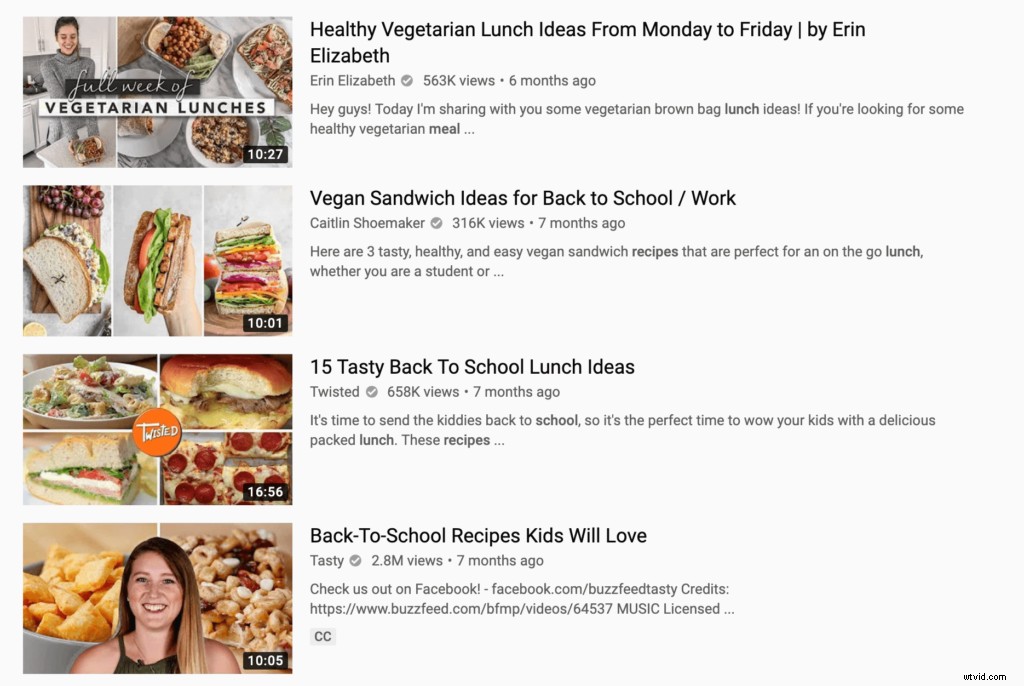Play the Back-To-School Recipes video thumbnail
The image size is (1024, 686).
click(x=157, y=598)
